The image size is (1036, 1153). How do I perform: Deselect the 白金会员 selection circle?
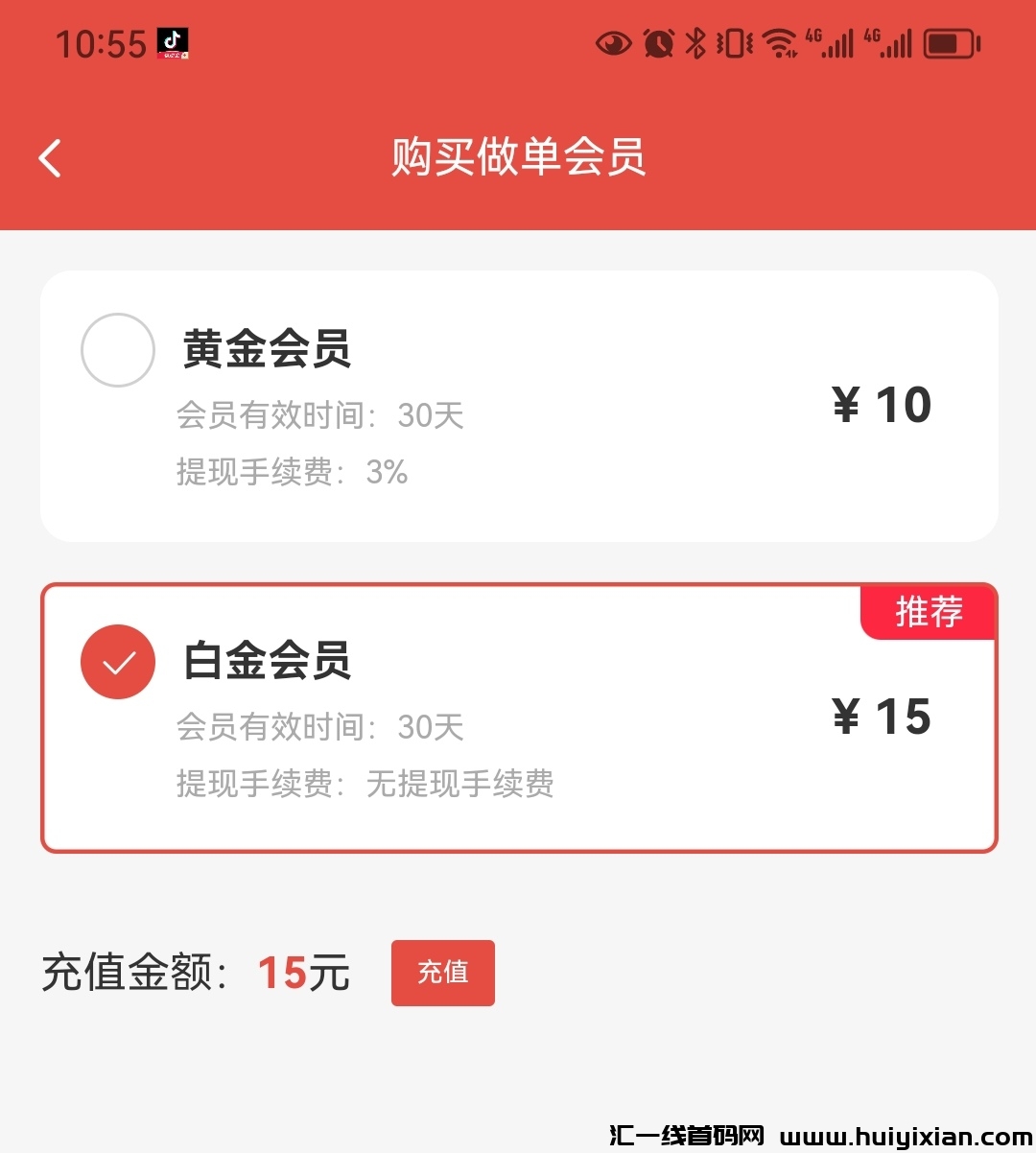point(117,661)
